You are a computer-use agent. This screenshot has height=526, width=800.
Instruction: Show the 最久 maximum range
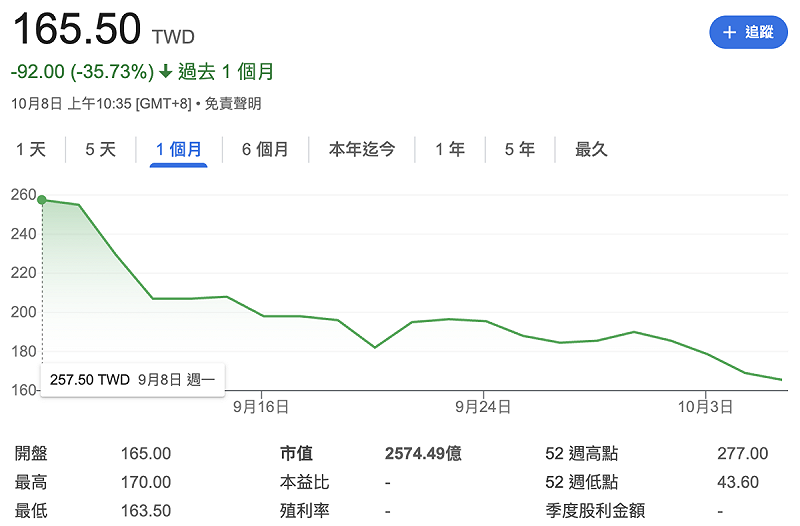coord(591,150)
